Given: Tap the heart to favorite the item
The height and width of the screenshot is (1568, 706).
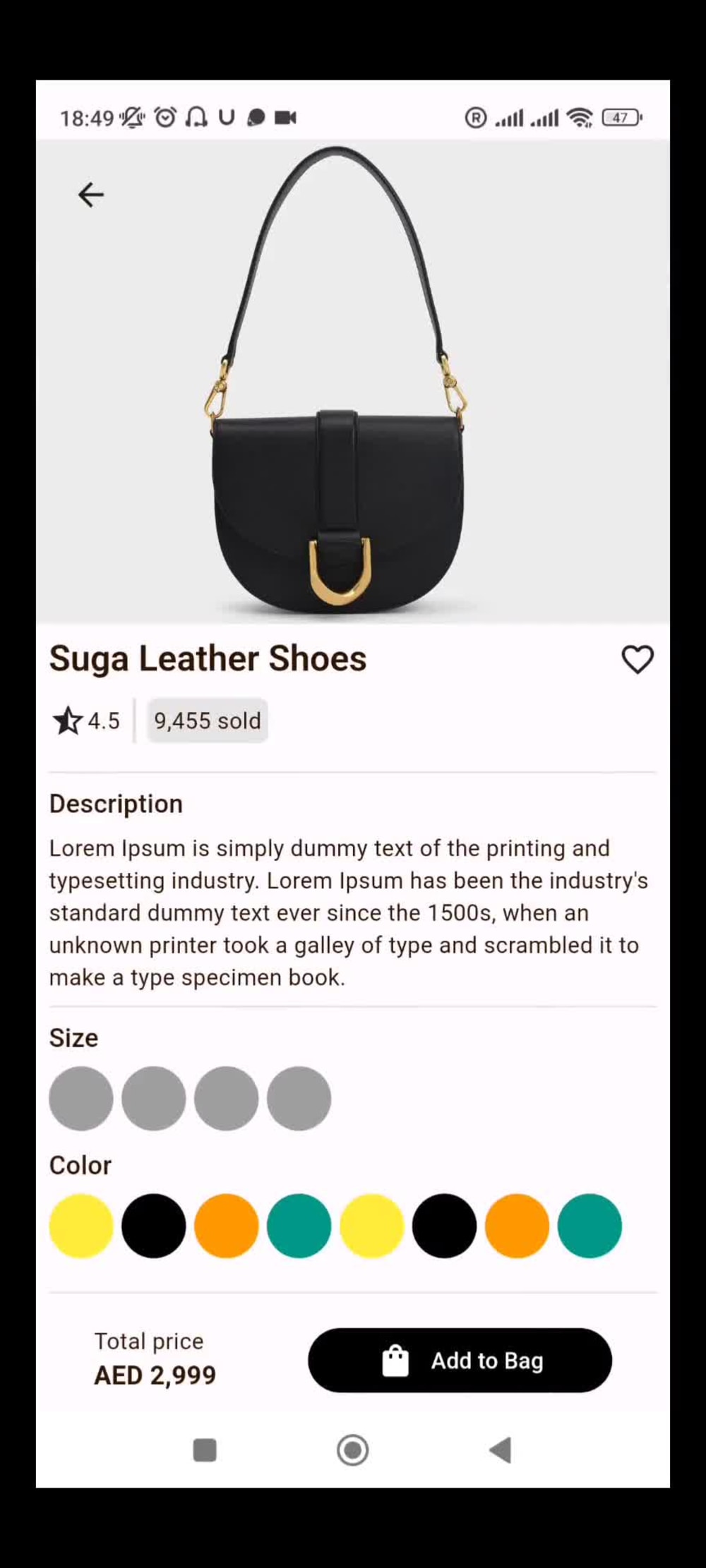Looking at the screenshot, I should [638, 659].
